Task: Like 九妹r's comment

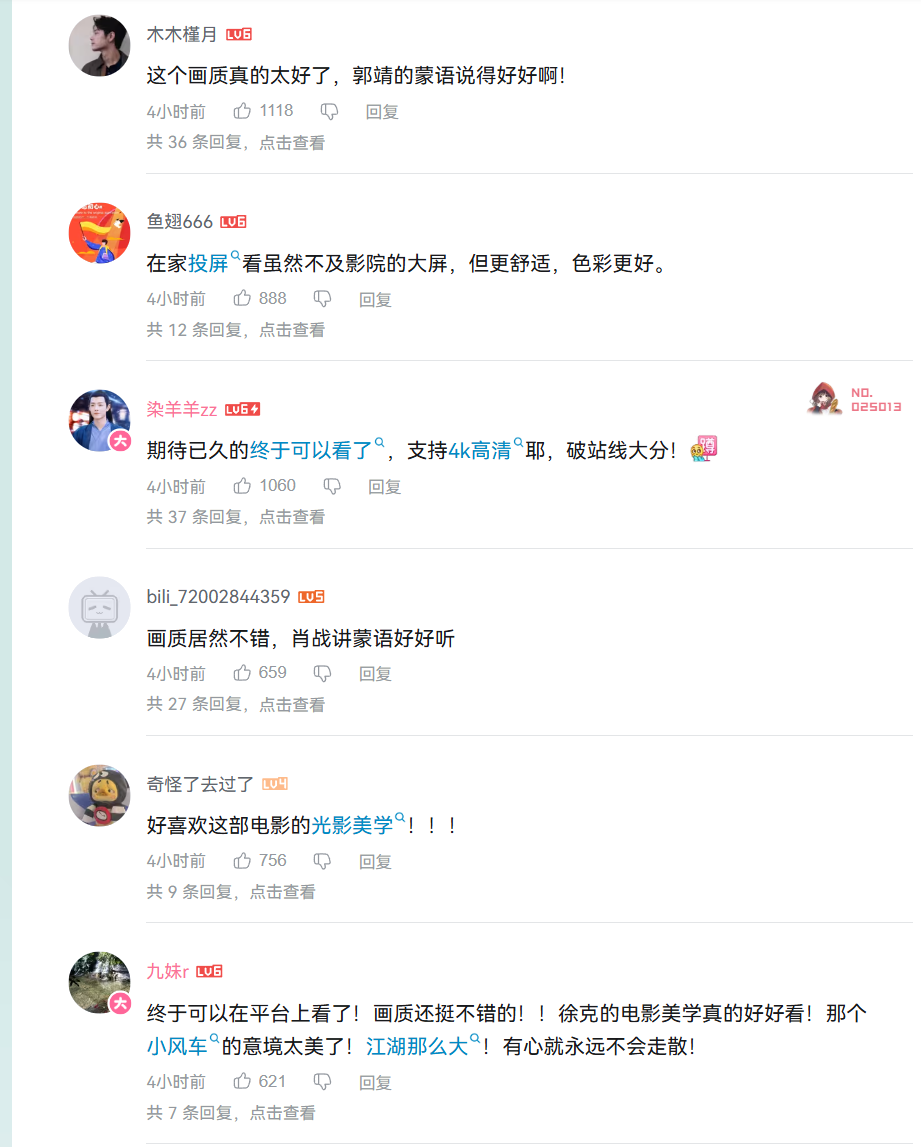Action: [242, 1081]
